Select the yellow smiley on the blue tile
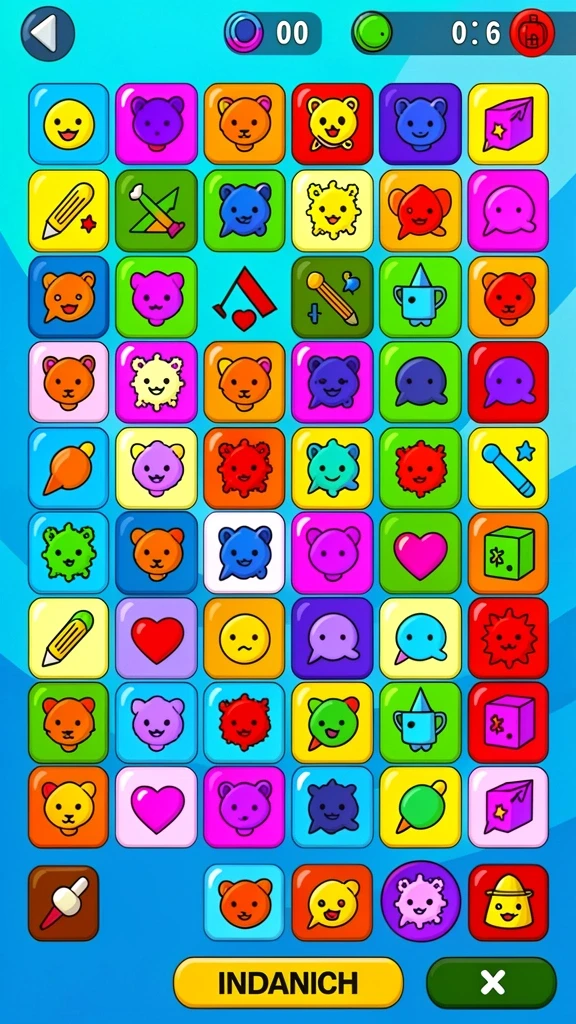576x1024 pixels. [x=69, y=123]
